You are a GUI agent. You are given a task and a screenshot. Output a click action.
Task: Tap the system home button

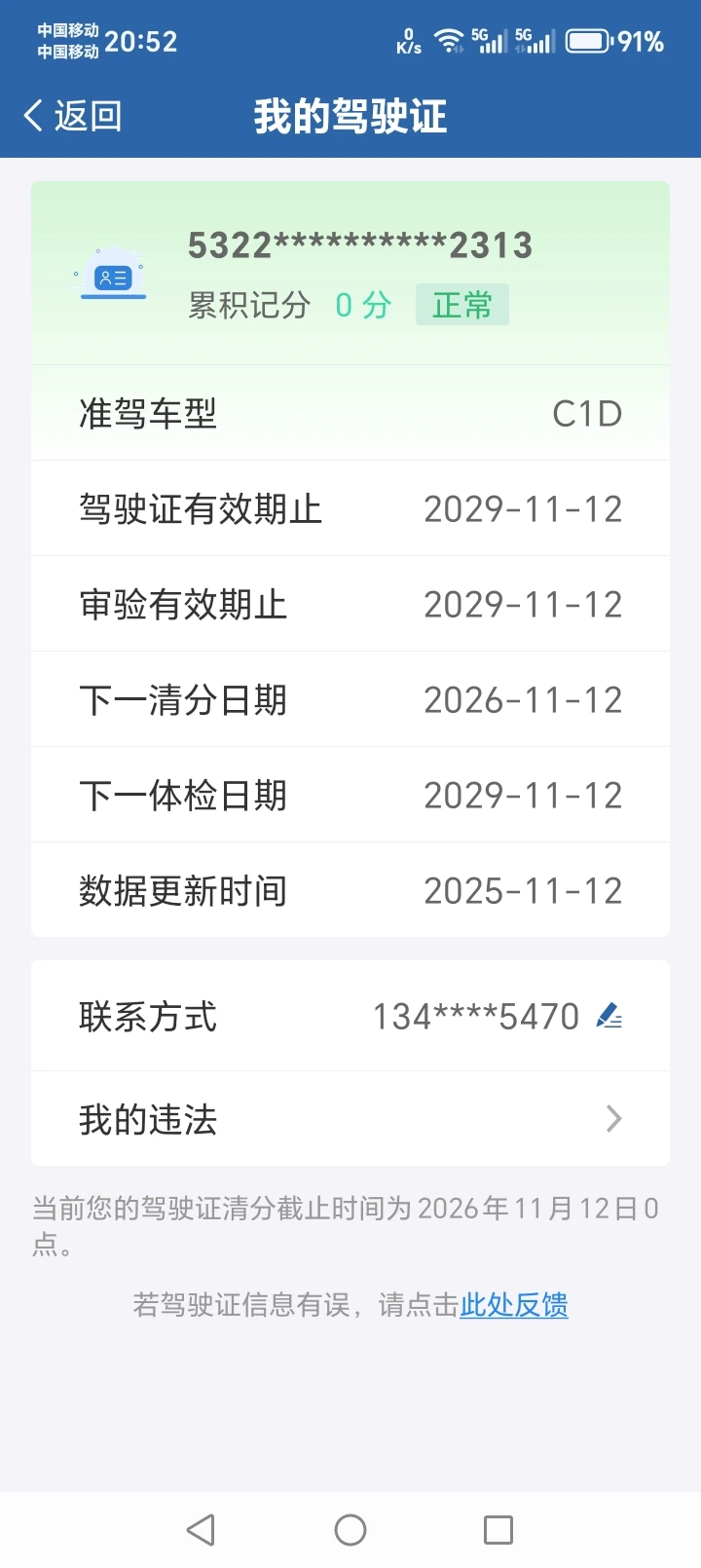click(x=350, y=1530)
